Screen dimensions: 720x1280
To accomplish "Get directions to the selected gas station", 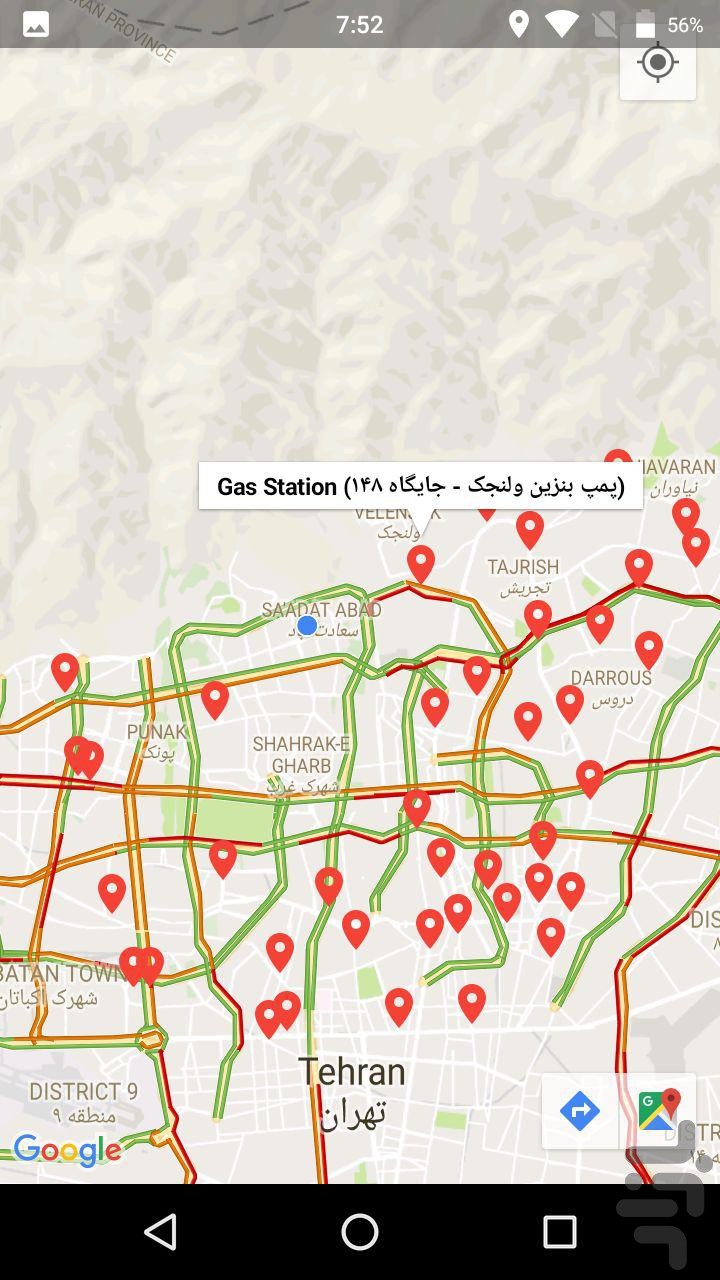I will 580,1111.
